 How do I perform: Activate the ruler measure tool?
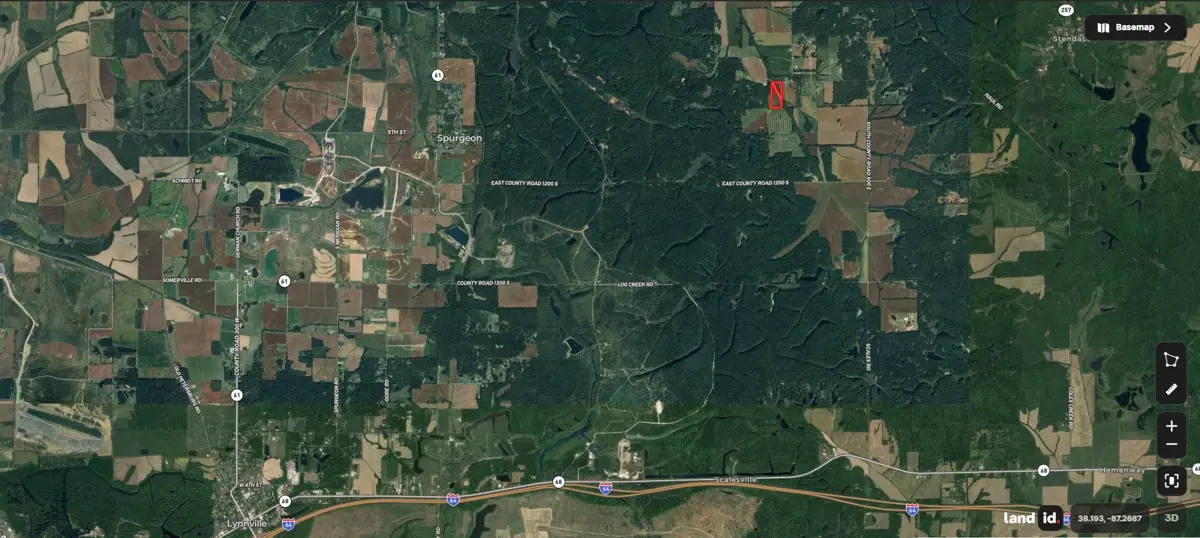coord(1171,388)
